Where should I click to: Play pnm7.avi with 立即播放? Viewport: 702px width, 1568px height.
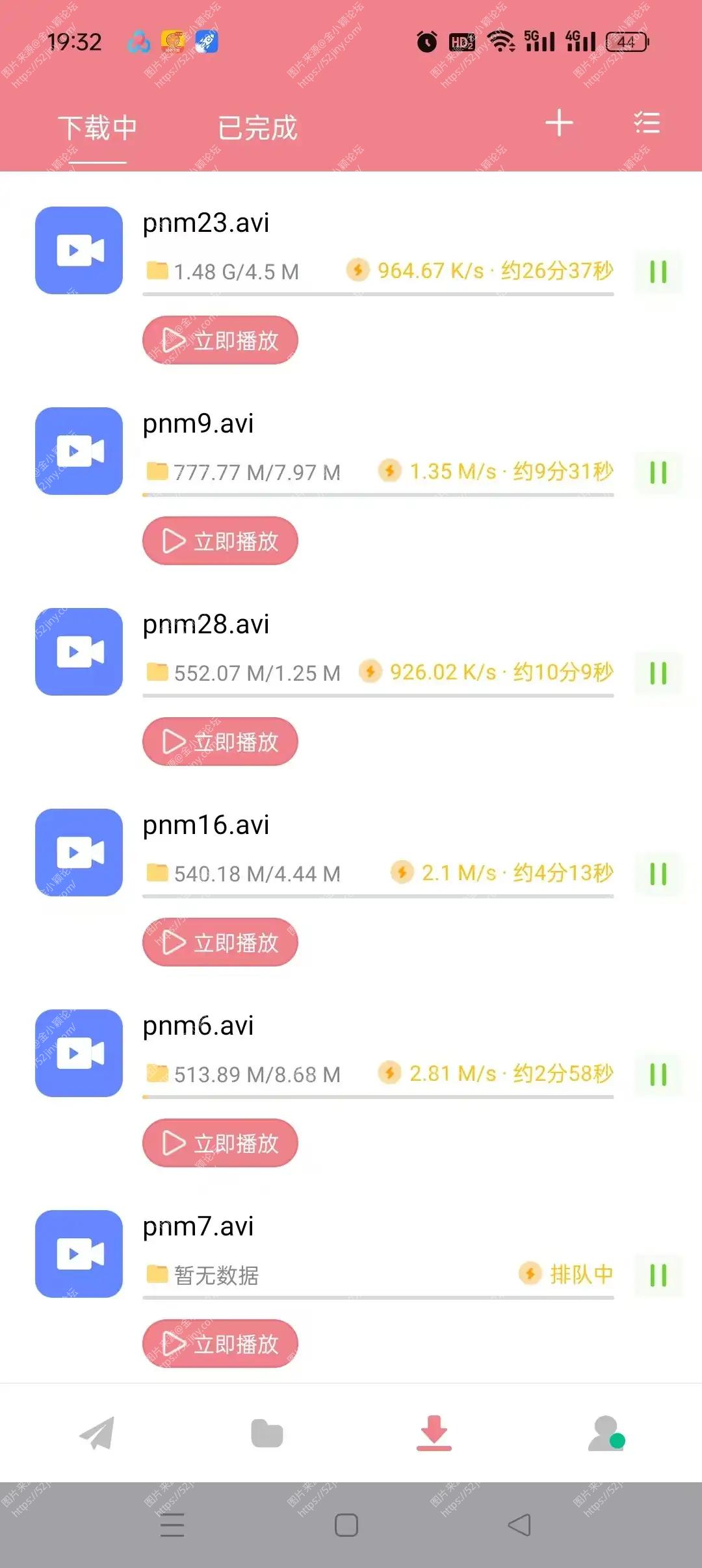[x=220, y=1344]
